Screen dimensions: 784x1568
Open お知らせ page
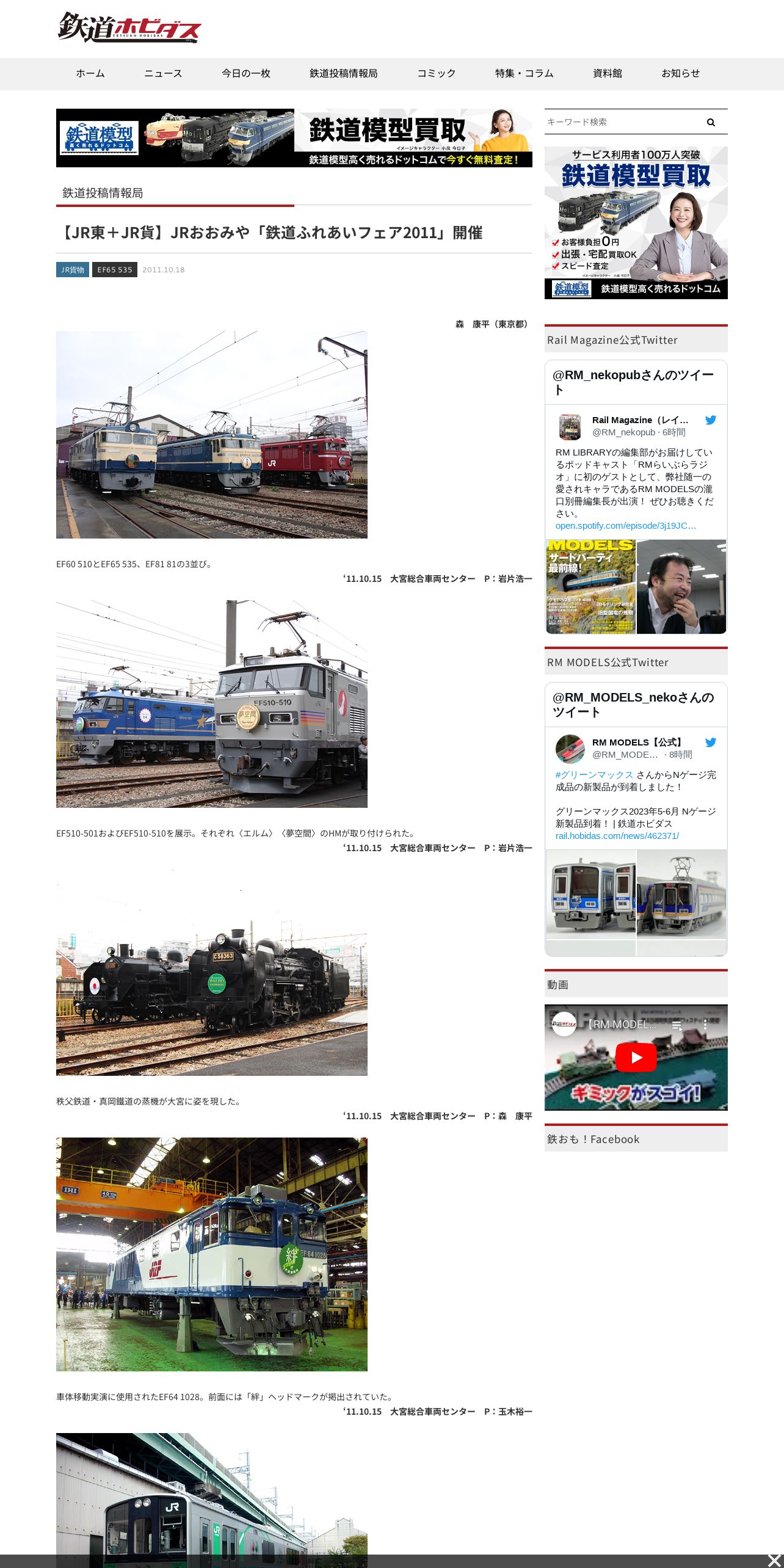(681, 73)
